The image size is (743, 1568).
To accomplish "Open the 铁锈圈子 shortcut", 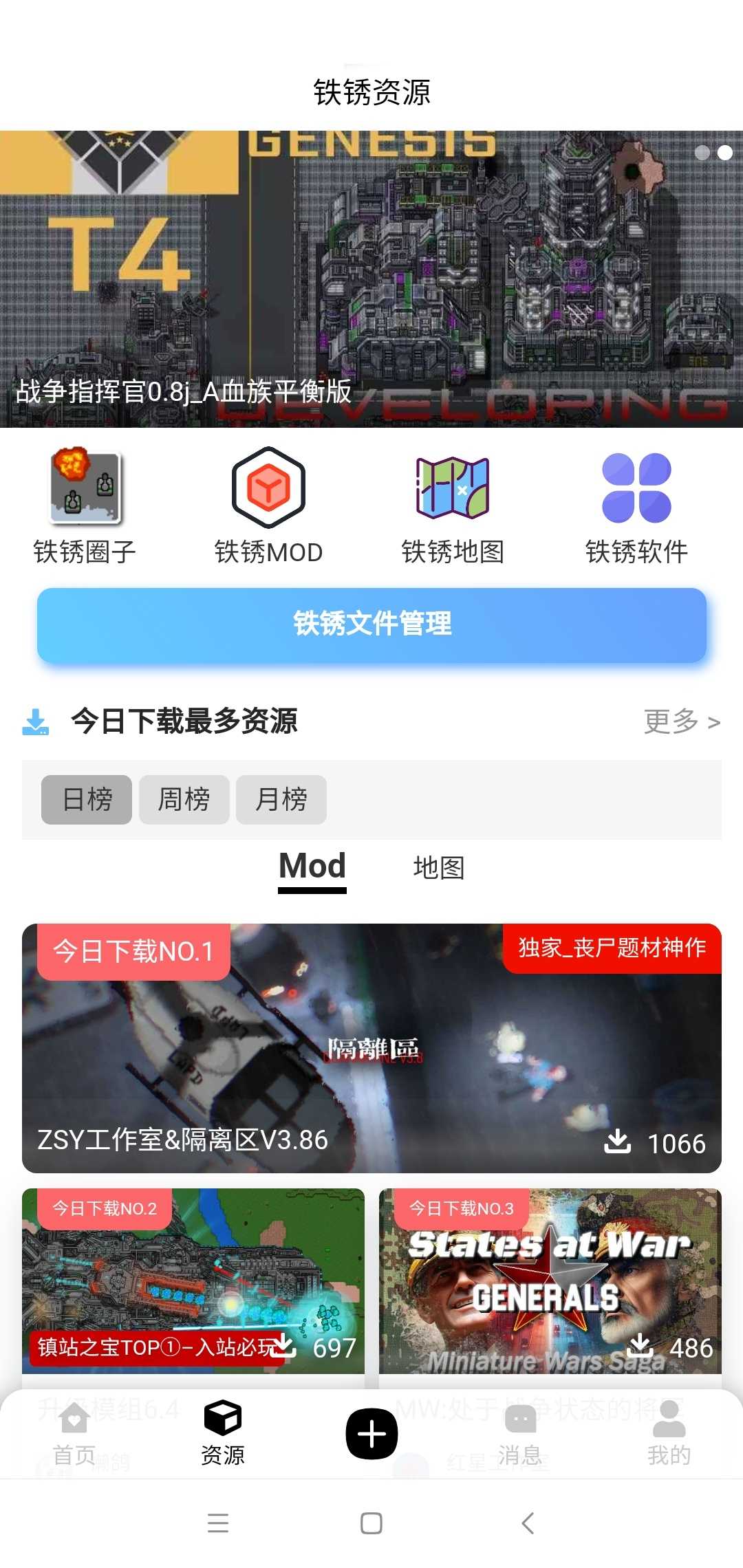I will click(x=85, y=505).
